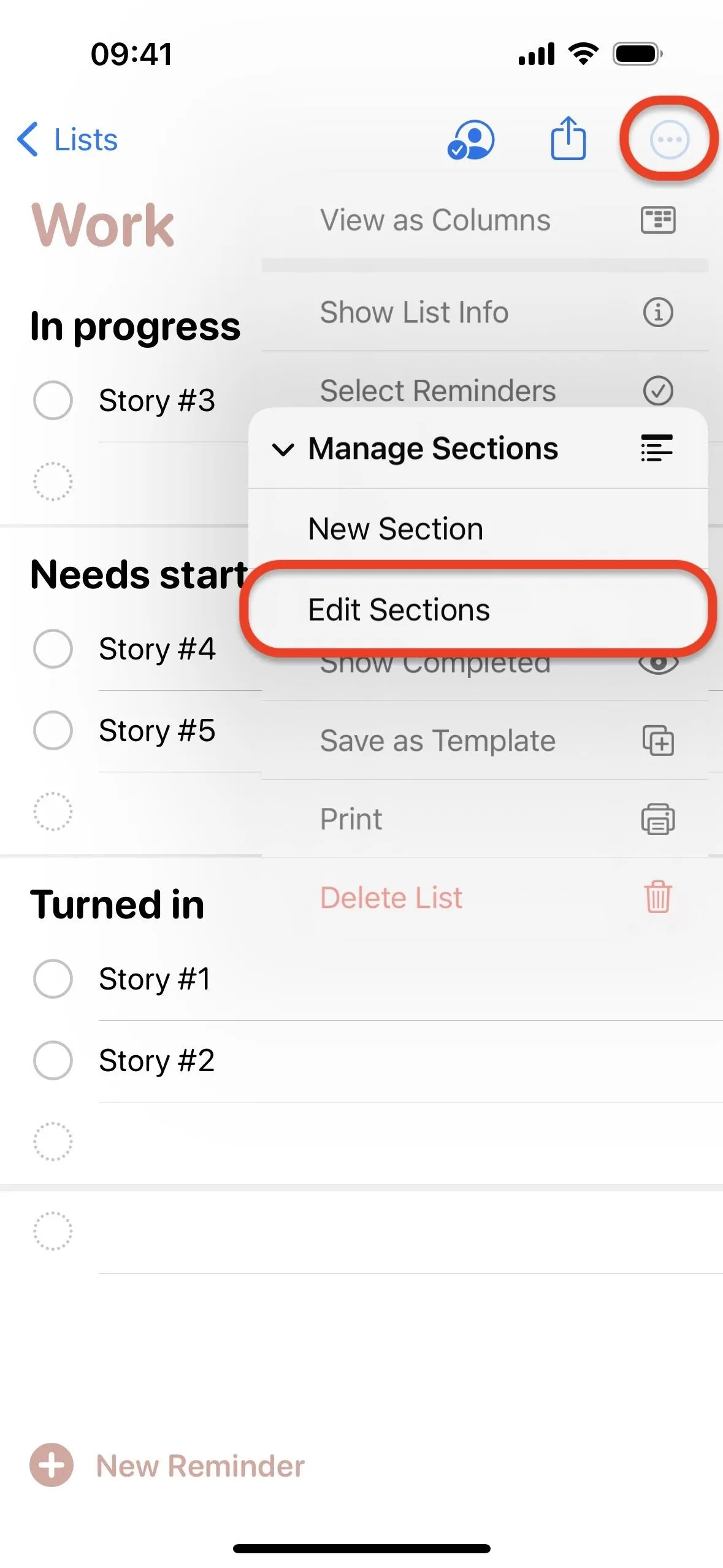Mark Story #3 as complete
The image size is (723, 1568).
pyautogui.click(x=53, y=401)
